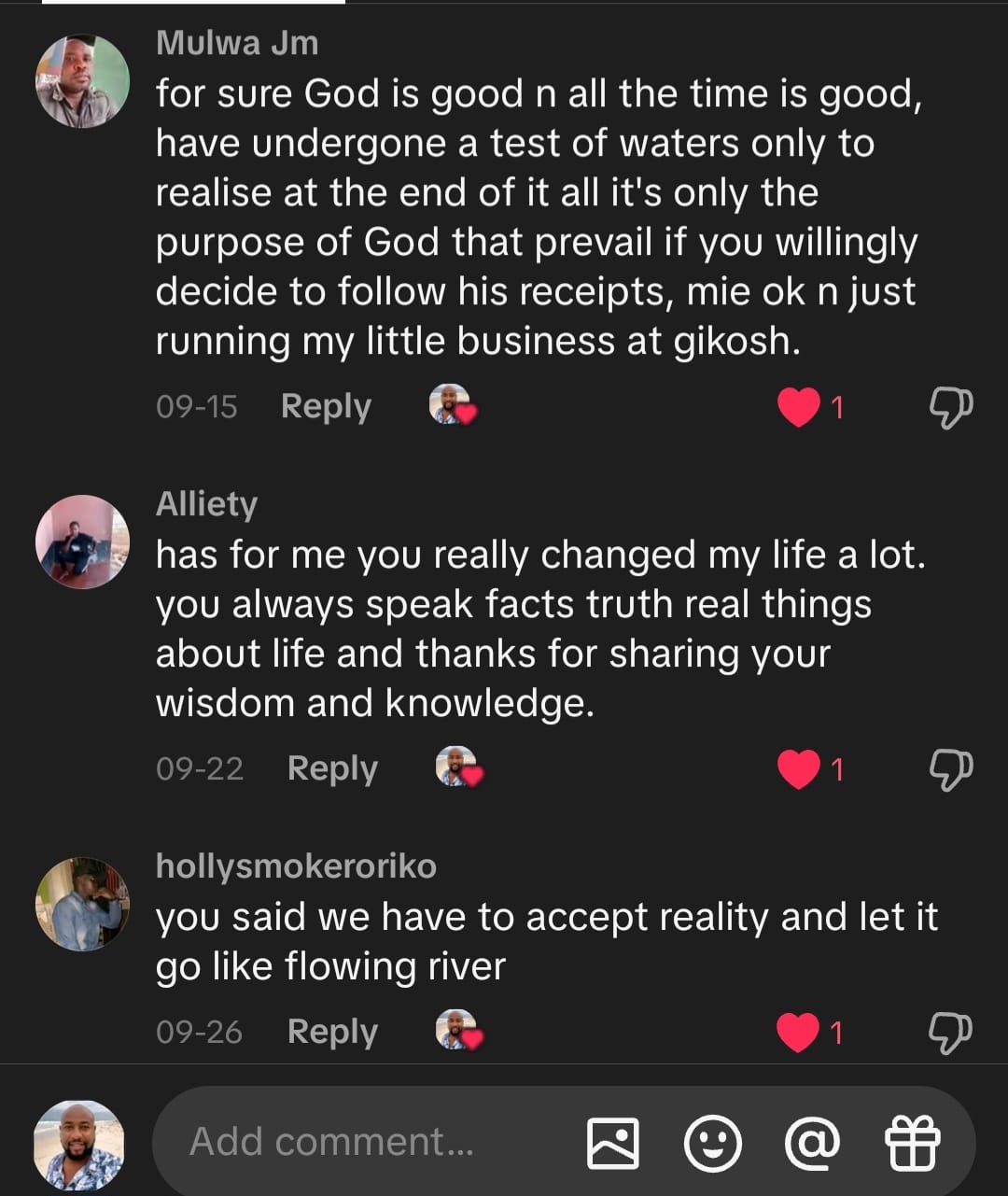Dislike Mulwa Jm's comment
1008x1196 pixels.
point(950,407)
